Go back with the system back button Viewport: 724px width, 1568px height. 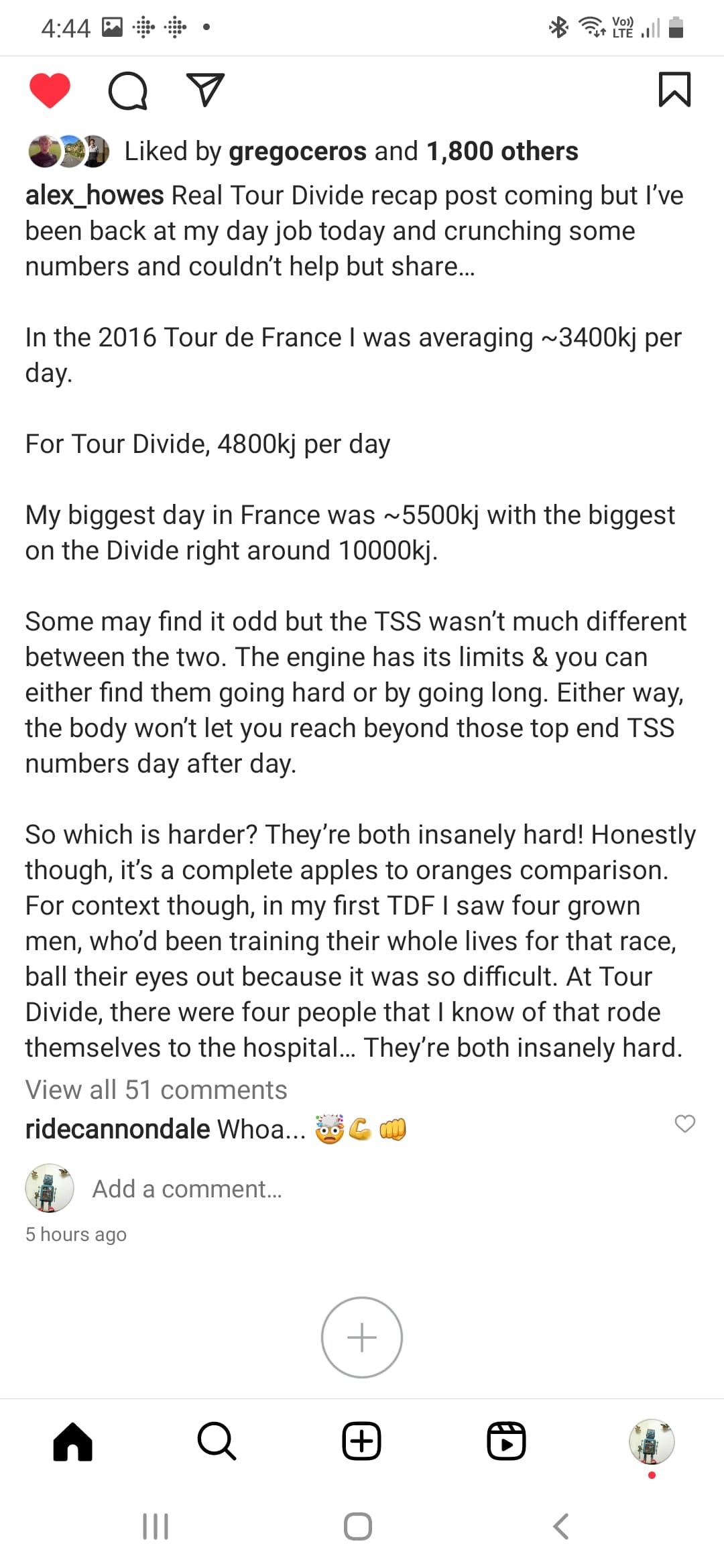coord(561,1526)
